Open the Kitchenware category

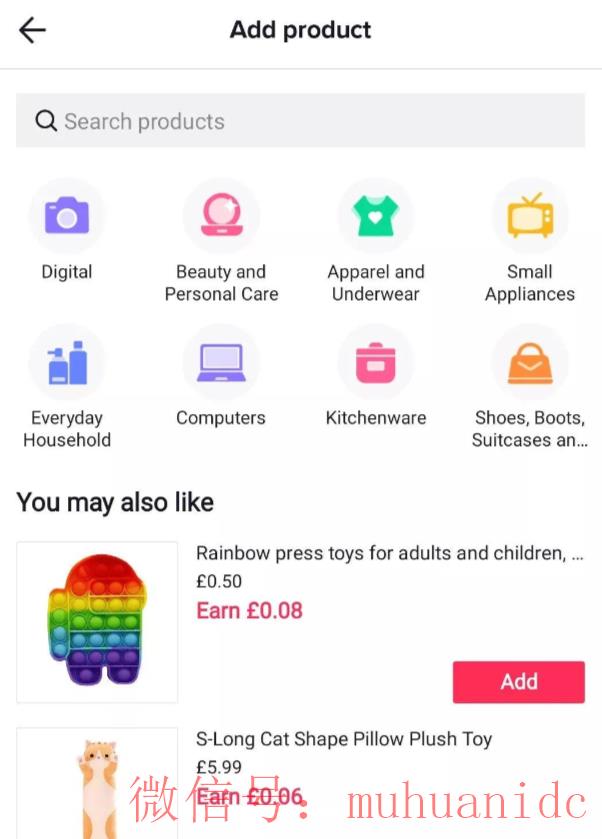375,363
